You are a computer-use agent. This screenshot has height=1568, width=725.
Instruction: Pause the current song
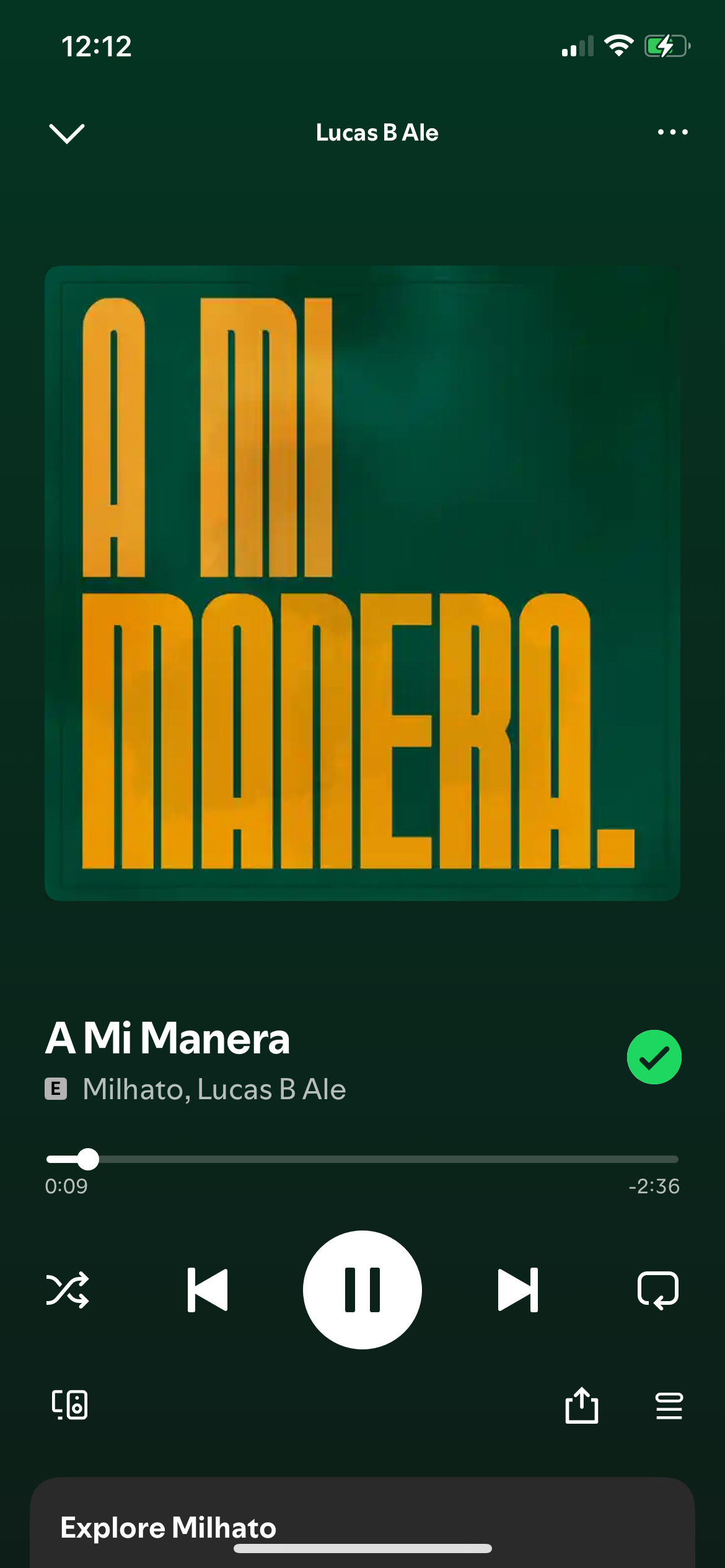coord(362,1290)
